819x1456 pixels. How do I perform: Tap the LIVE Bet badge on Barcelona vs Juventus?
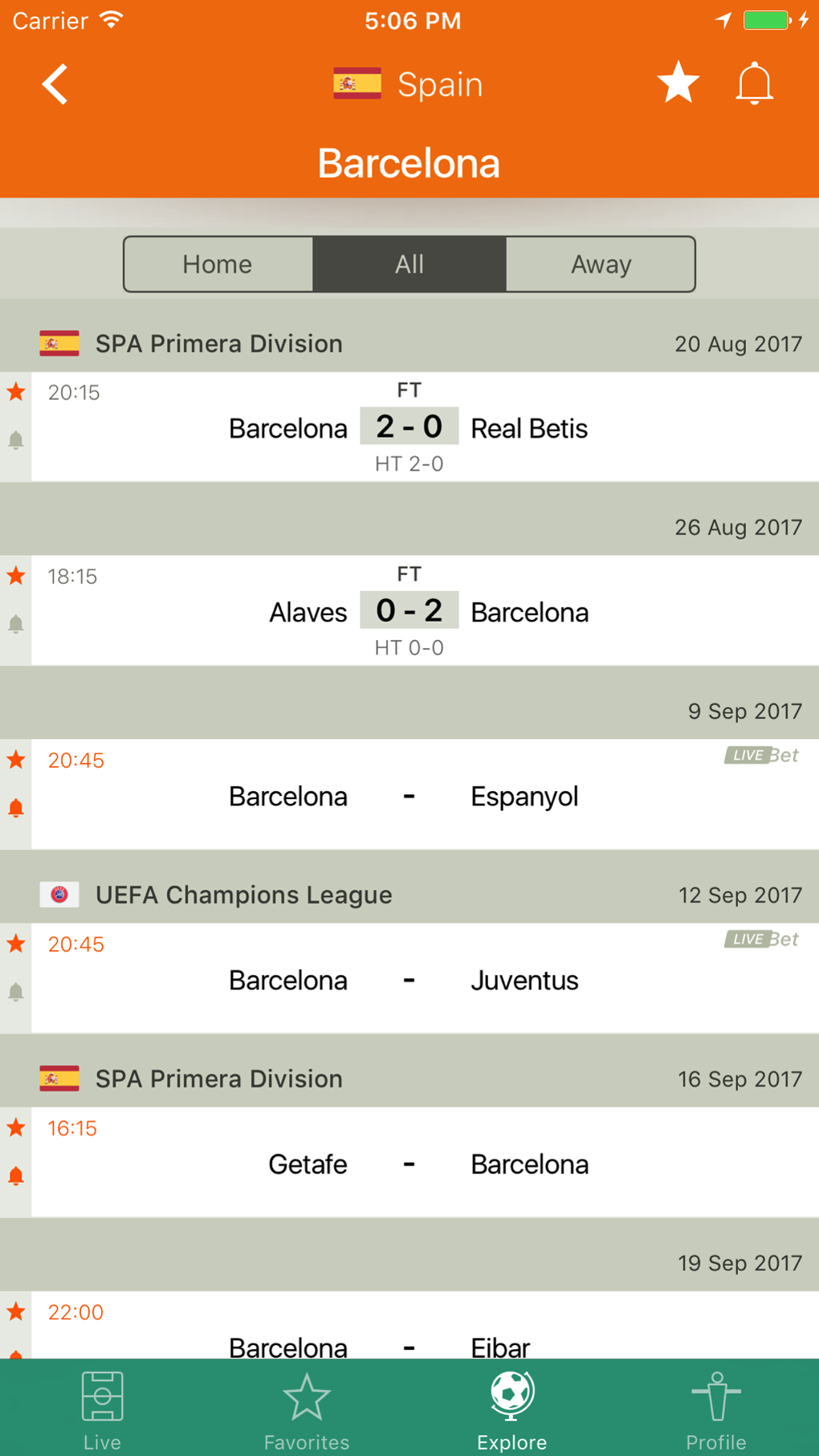coord(760,939)
